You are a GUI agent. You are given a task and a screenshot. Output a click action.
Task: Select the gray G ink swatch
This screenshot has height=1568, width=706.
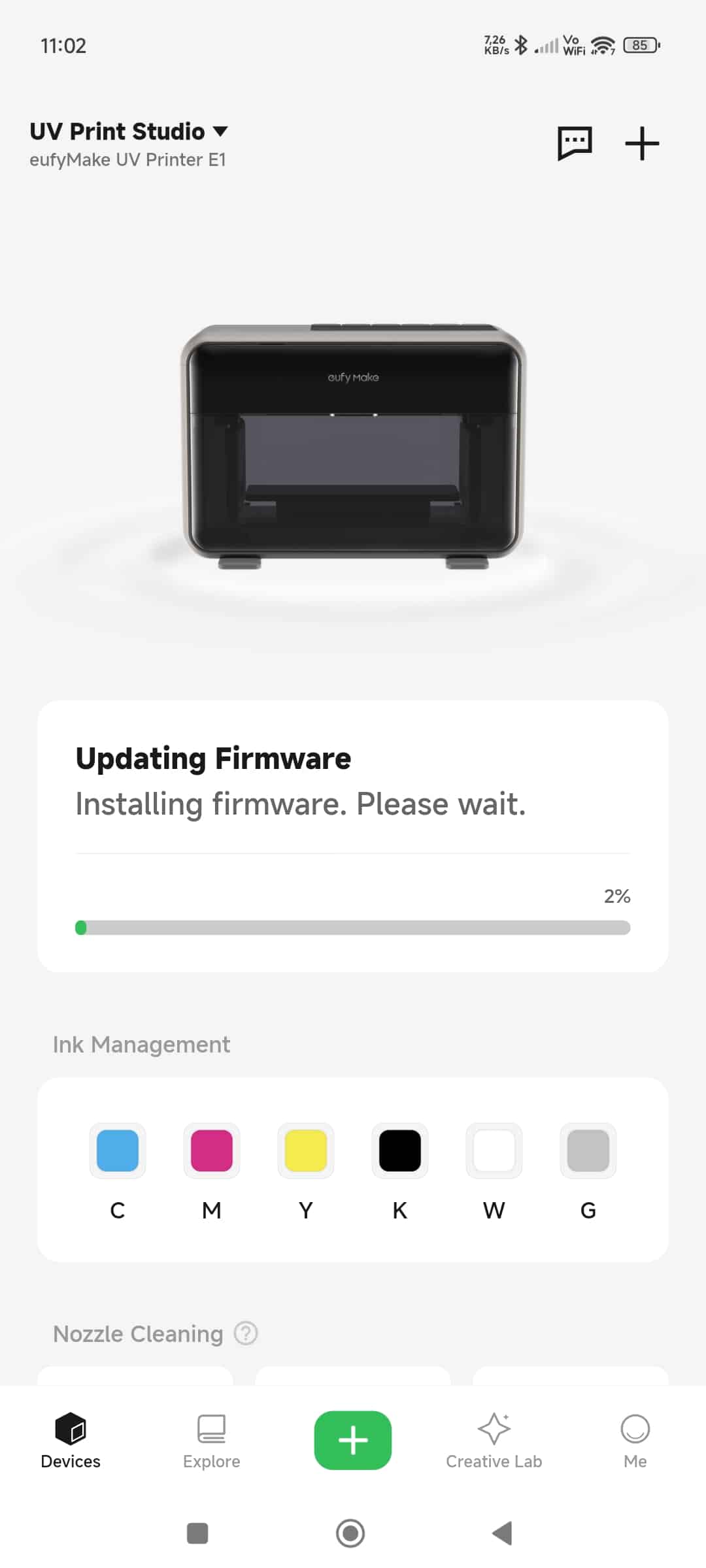pos(588,1151)
